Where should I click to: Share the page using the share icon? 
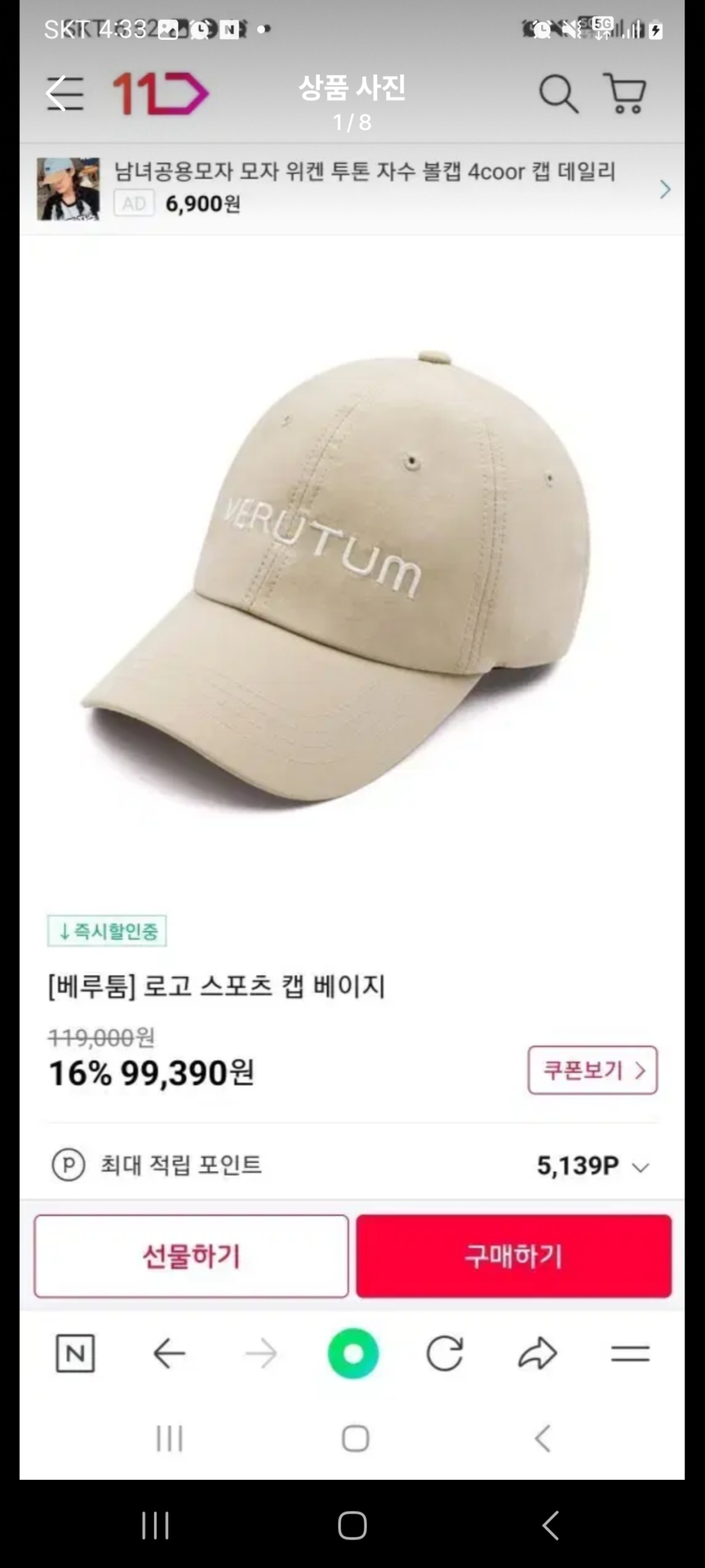[x=537, y=1354]
